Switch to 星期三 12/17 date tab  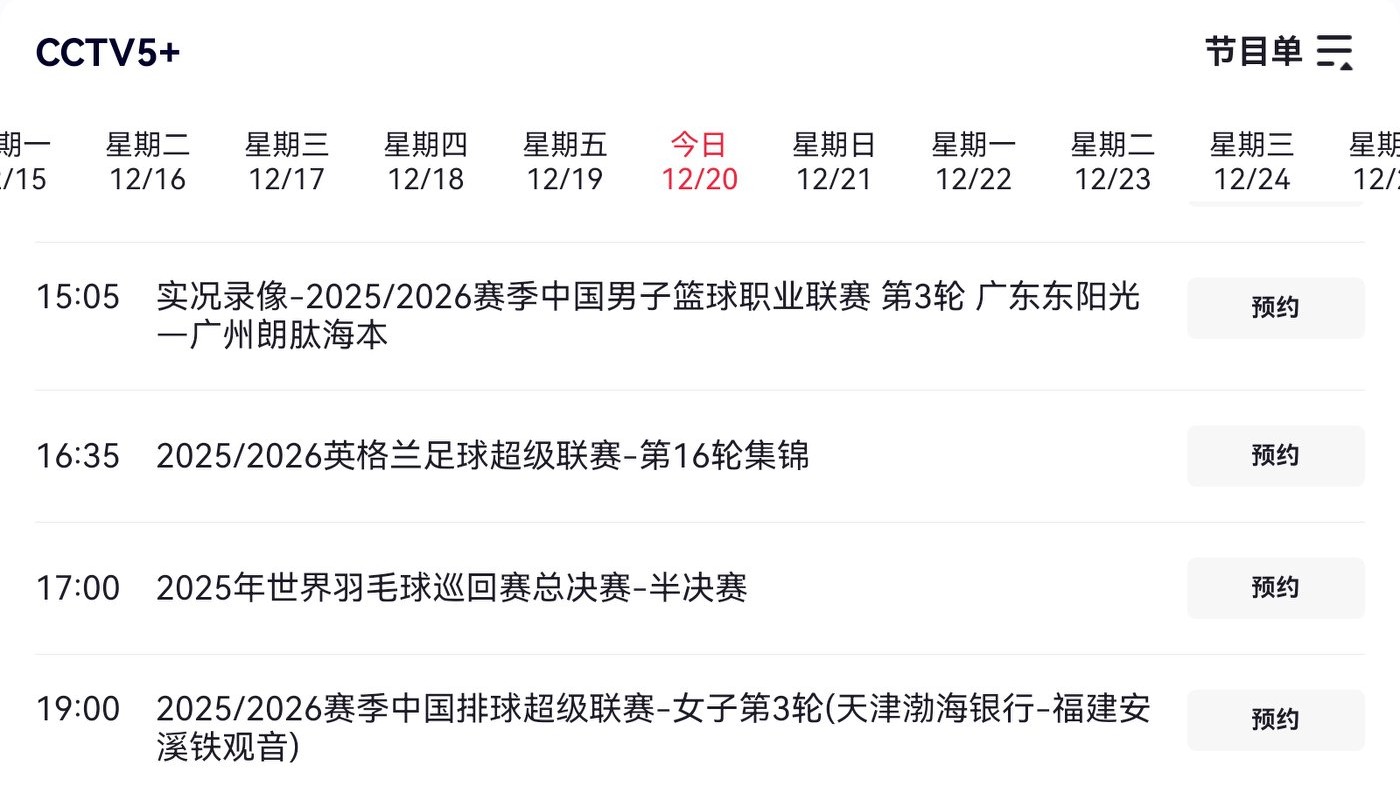[x=287, y=162]
